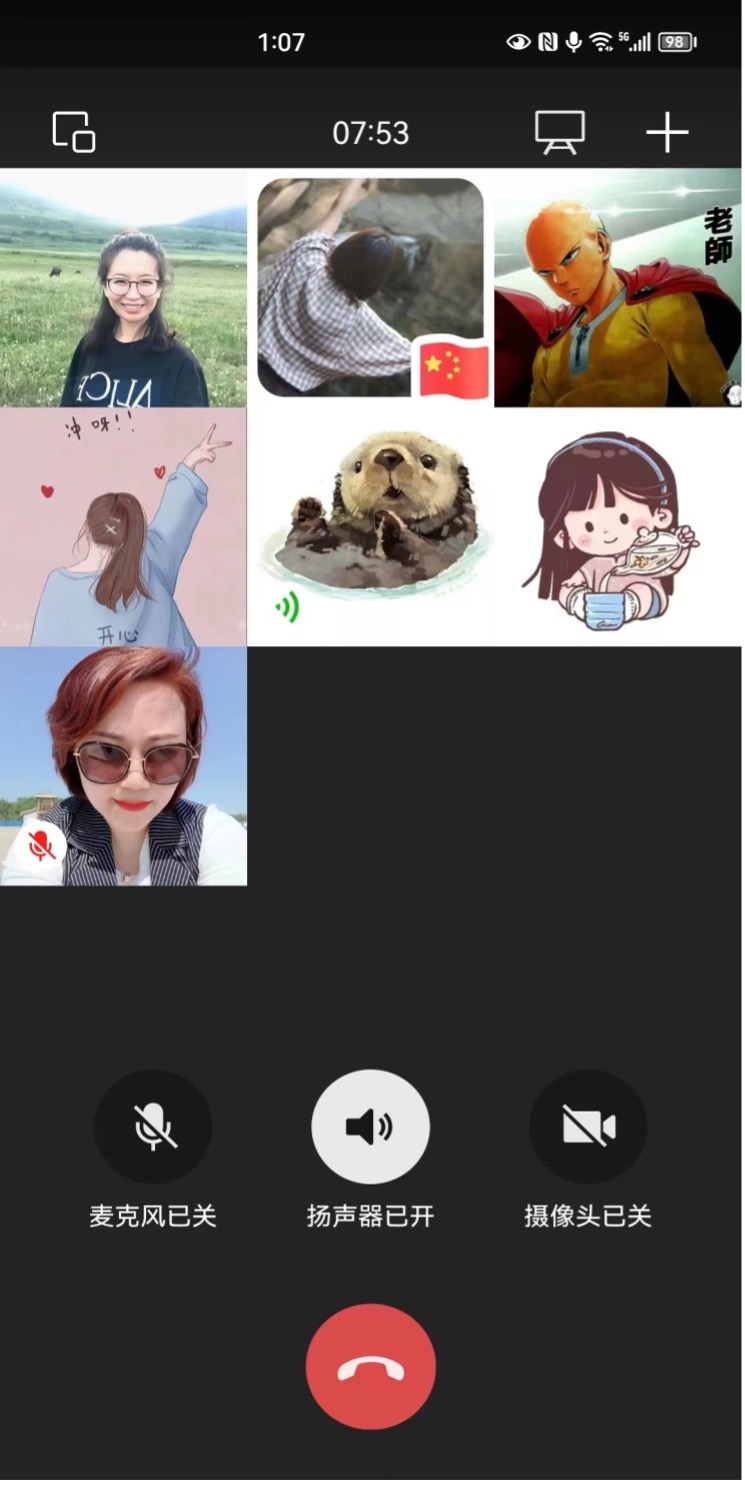Viewport: 745px width, 1485px height.
Task: Open the woman in grassland participant tile
Action: pos(123,288)
